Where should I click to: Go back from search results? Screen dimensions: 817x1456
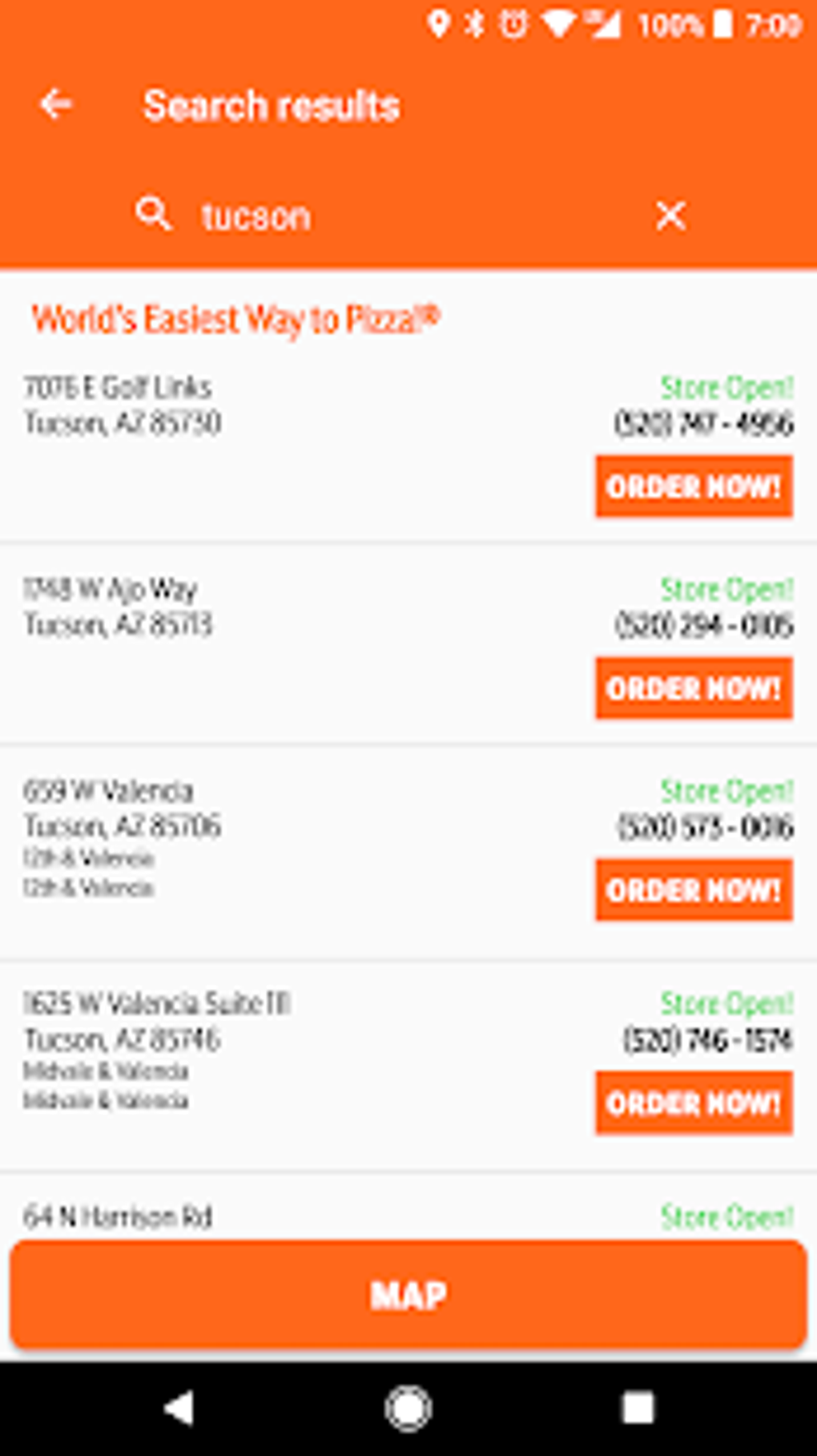click(x=56, y=105)
